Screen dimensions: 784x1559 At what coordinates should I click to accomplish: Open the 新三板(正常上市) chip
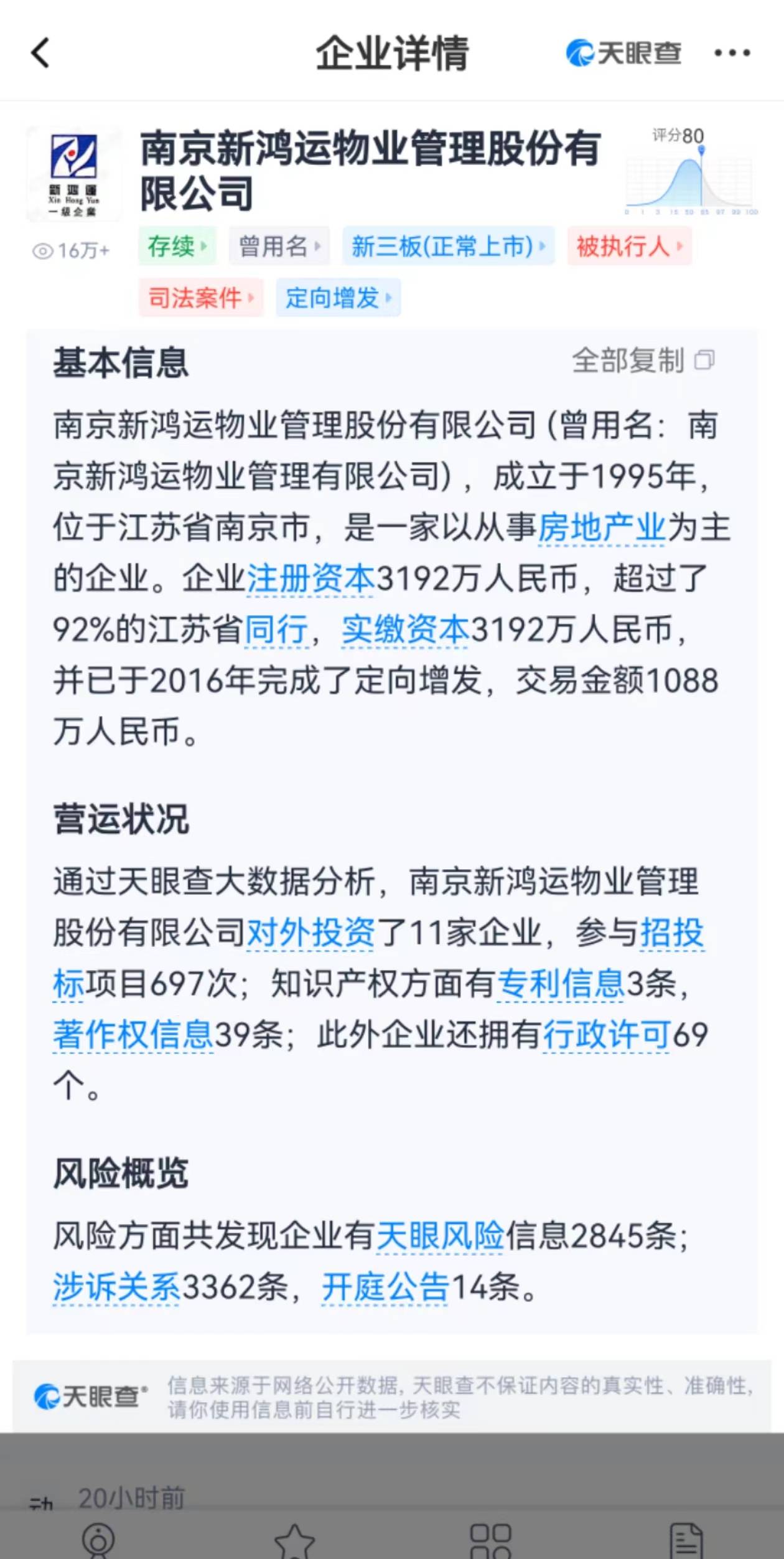coord(448,247)
